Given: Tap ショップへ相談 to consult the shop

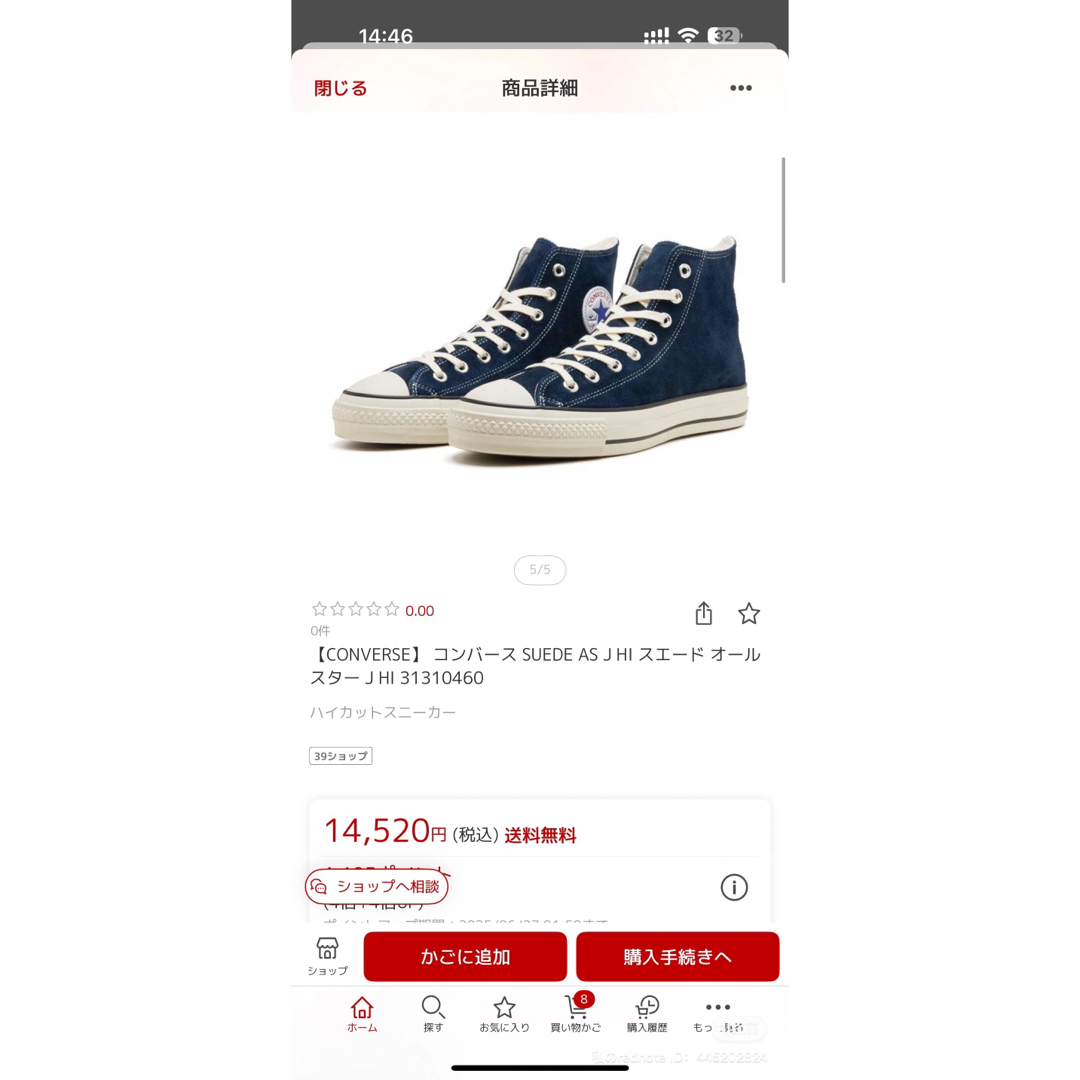Looking at the screenshot, I should 377,886.
